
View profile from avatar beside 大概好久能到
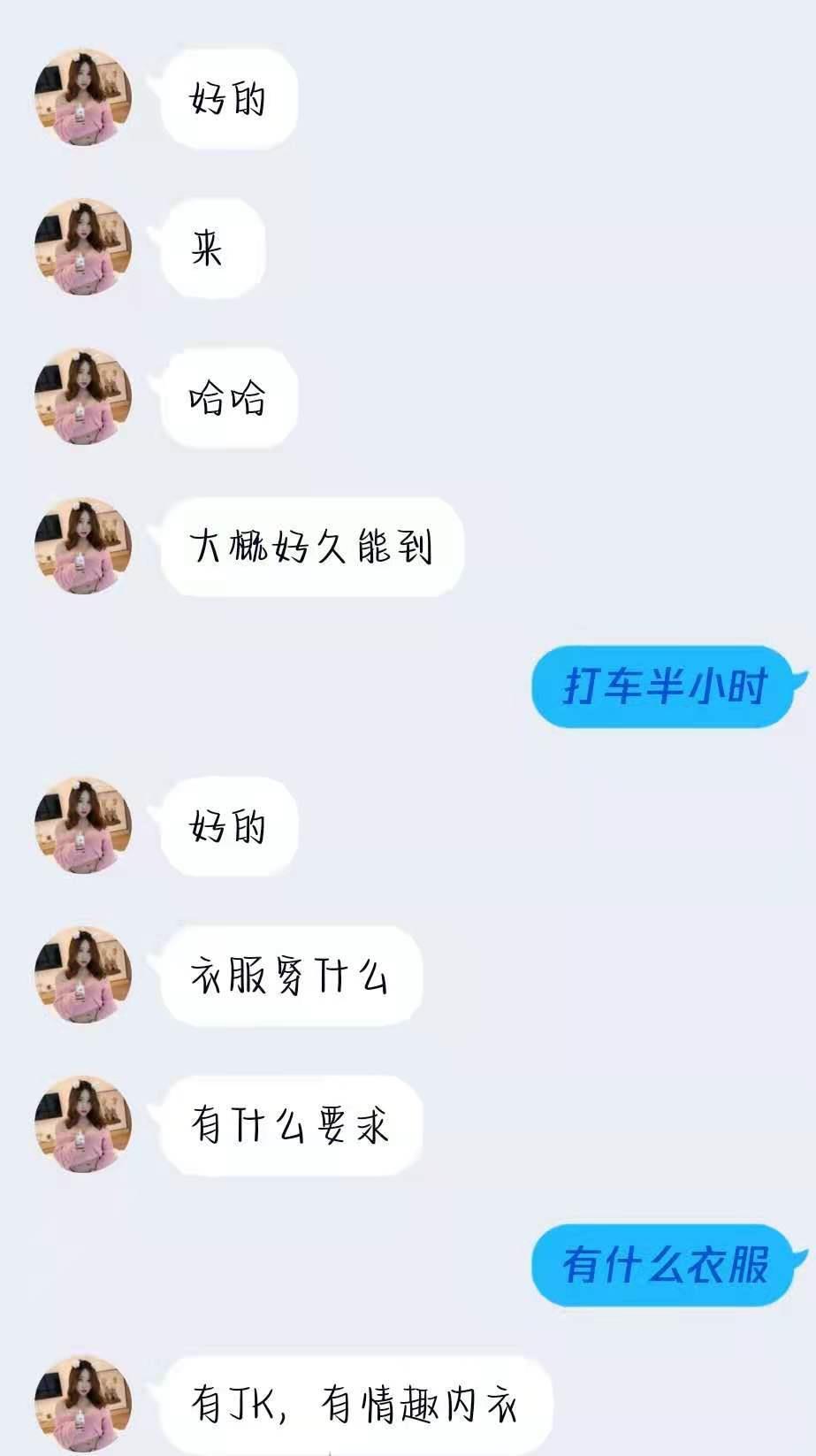pyautogui.click(x=83, y=546)
